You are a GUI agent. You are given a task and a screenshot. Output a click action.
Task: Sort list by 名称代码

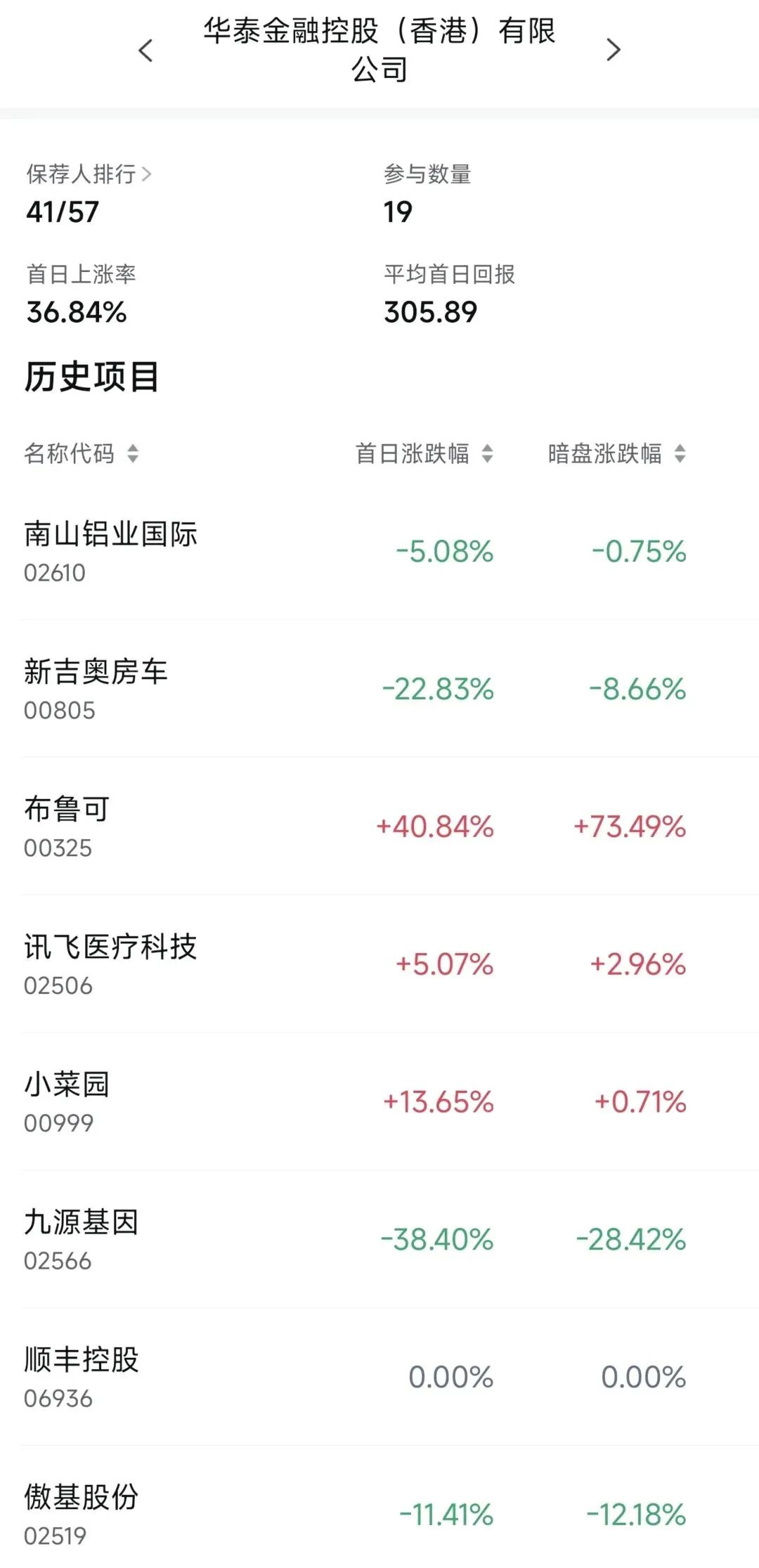coord(82,453)
